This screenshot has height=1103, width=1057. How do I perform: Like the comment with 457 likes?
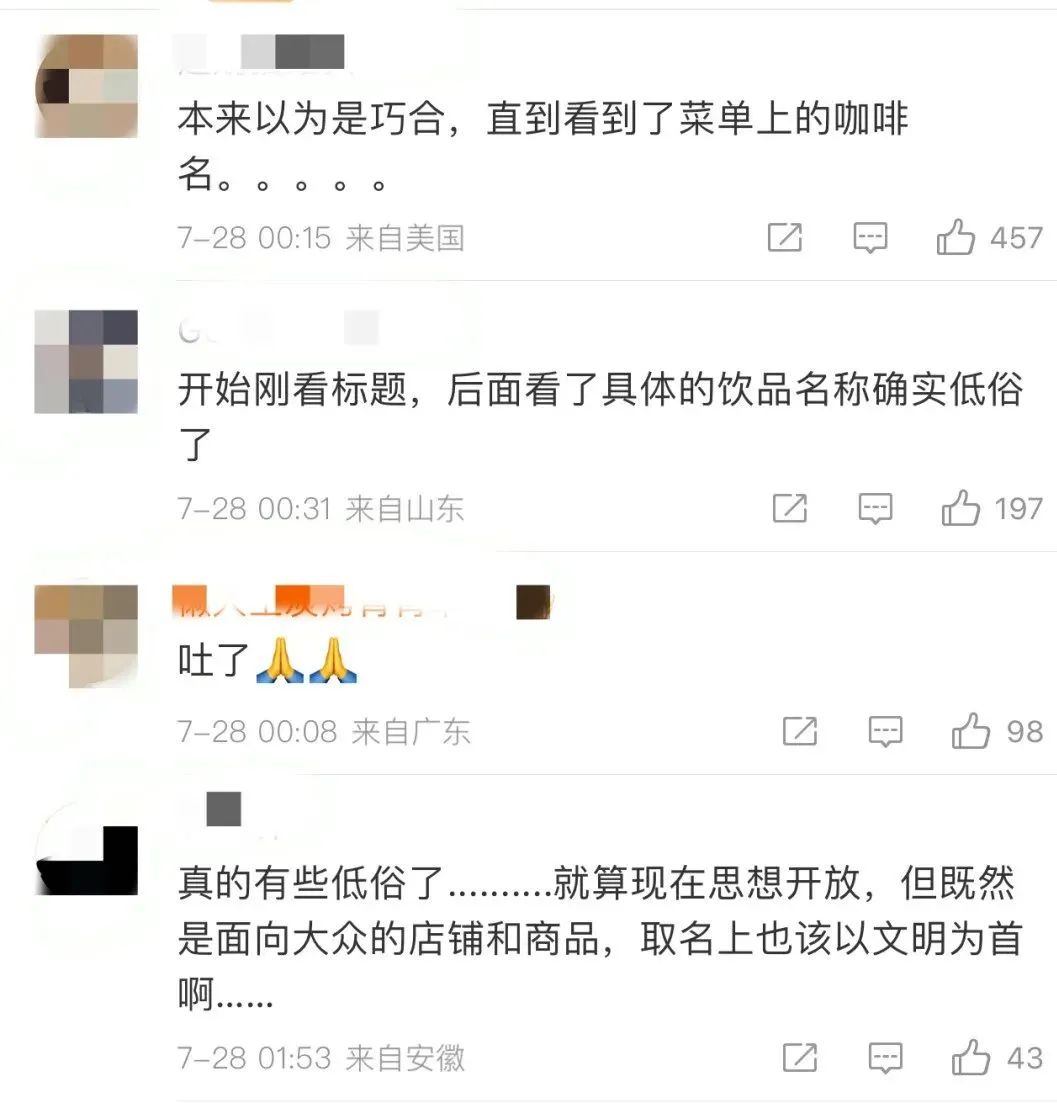click(956, 238)
